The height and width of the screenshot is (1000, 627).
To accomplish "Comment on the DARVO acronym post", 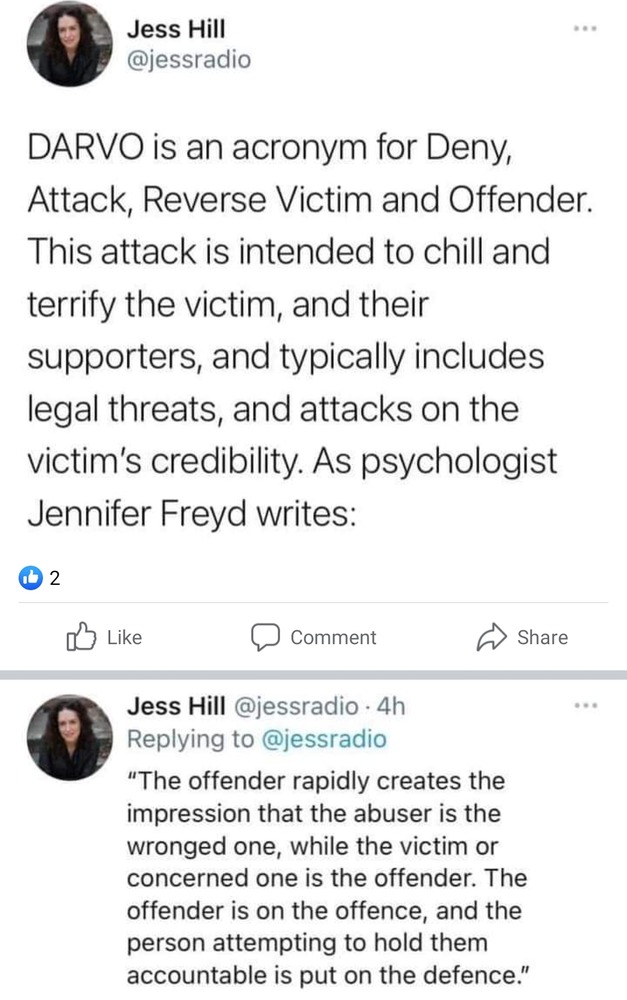I will 313,637.
